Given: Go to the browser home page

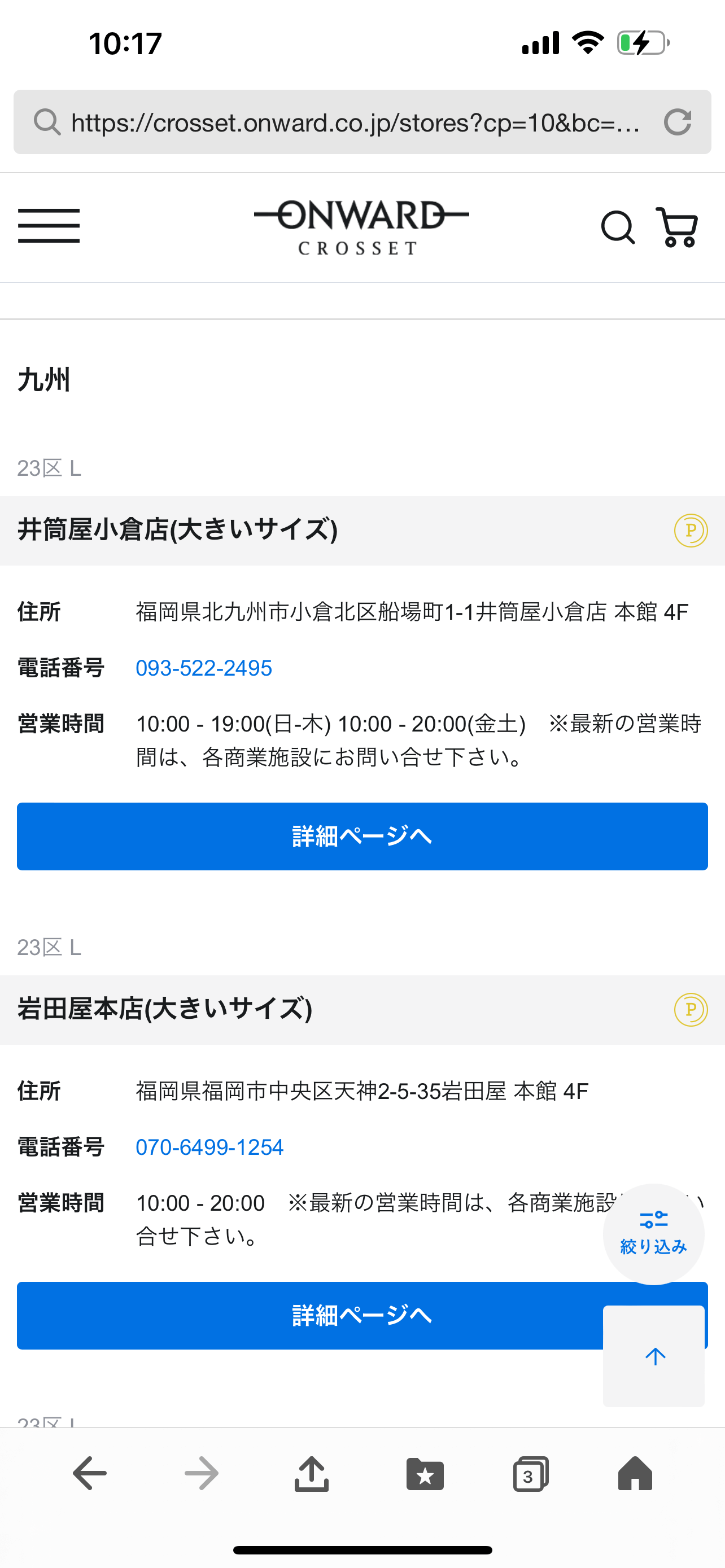Looking at the screenshot, I should [x=635, y=1473].
